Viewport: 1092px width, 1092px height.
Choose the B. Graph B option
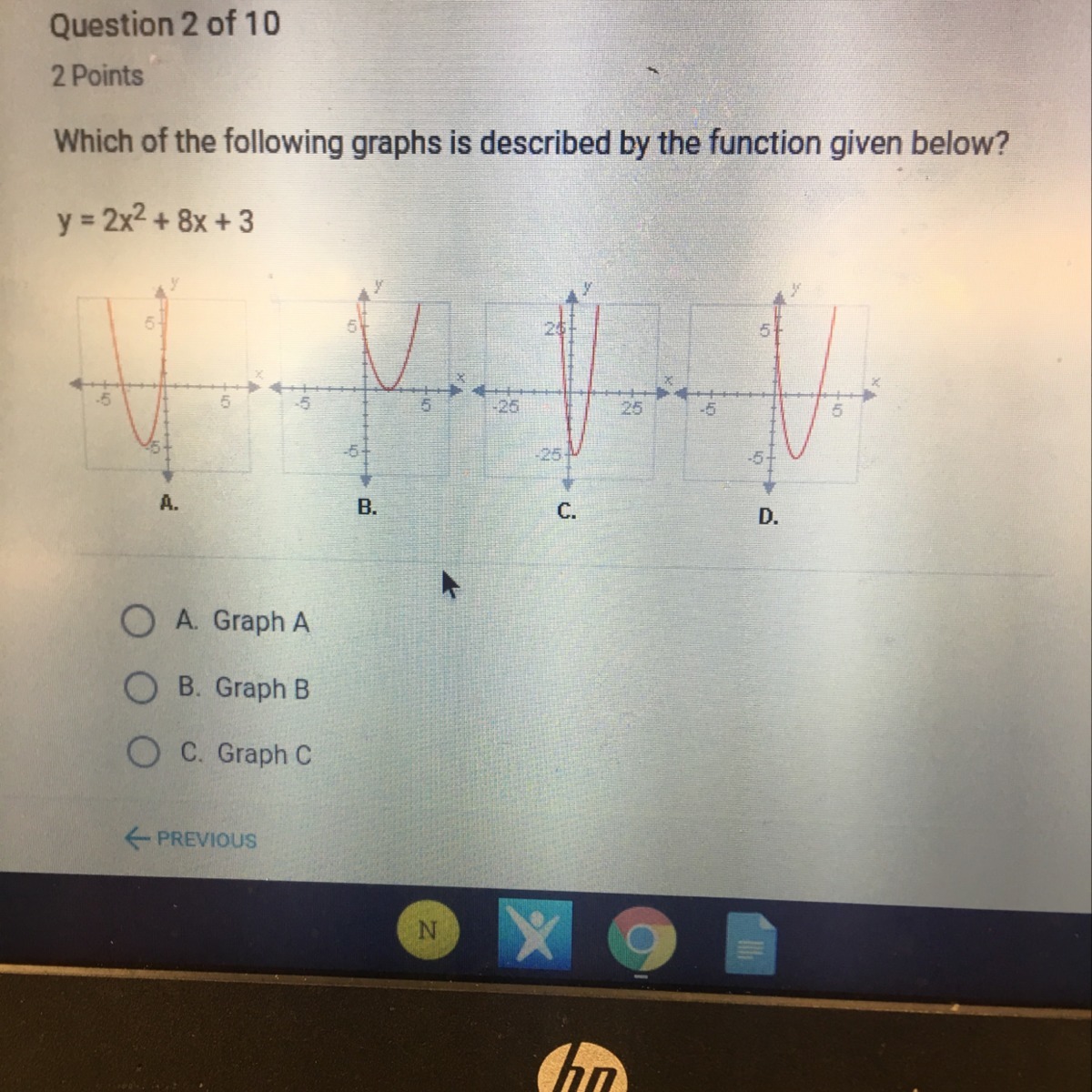[x=138, y=689]
